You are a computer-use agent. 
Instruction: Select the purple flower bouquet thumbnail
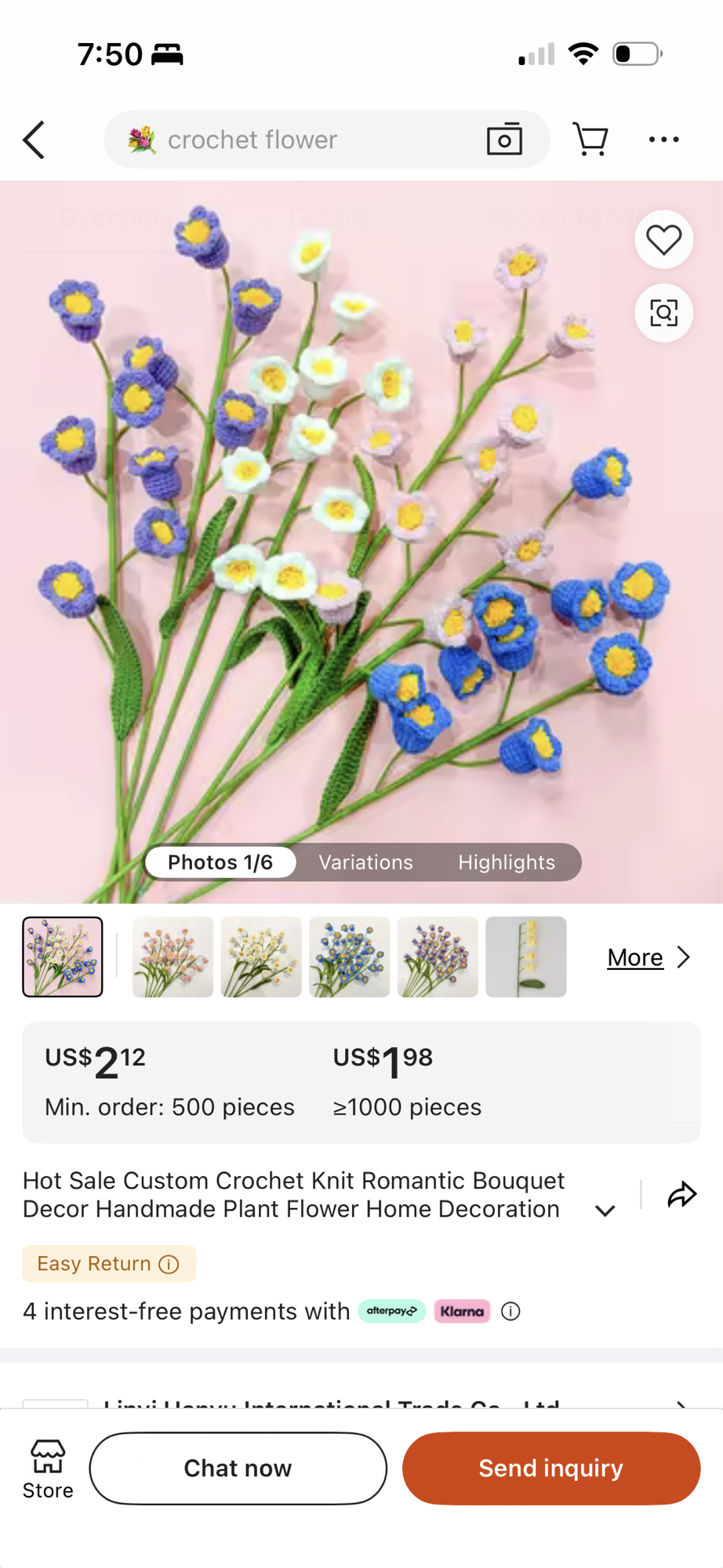coord(438,956)
